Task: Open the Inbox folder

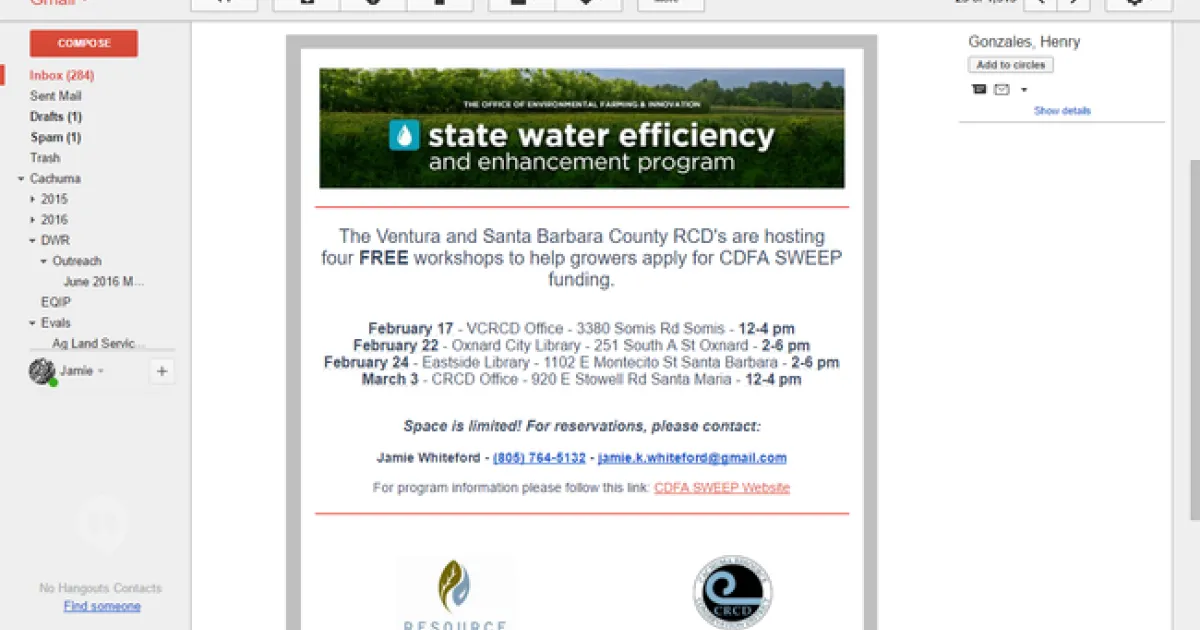Action: [x=61, y=75]
